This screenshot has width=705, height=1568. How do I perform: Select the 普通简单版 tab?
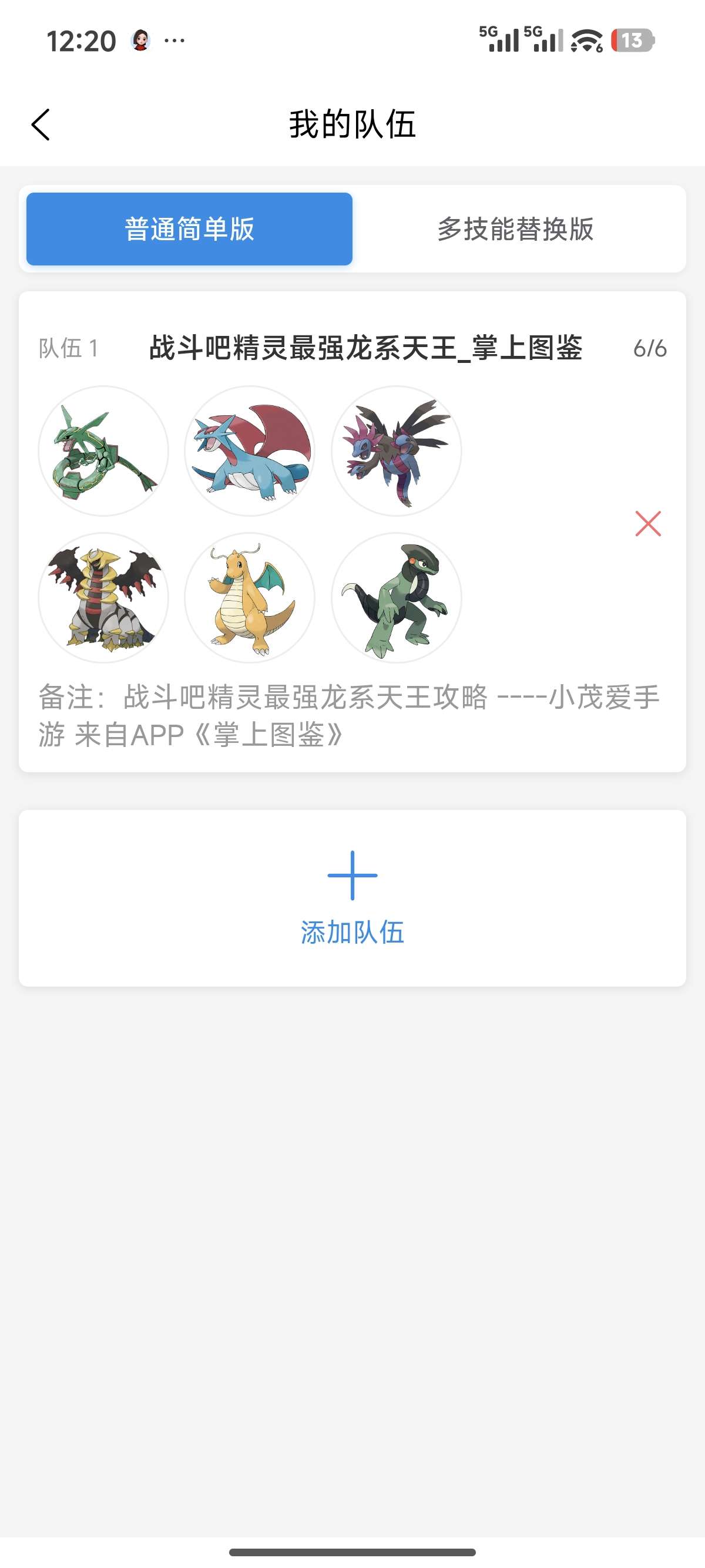[189, 229]
